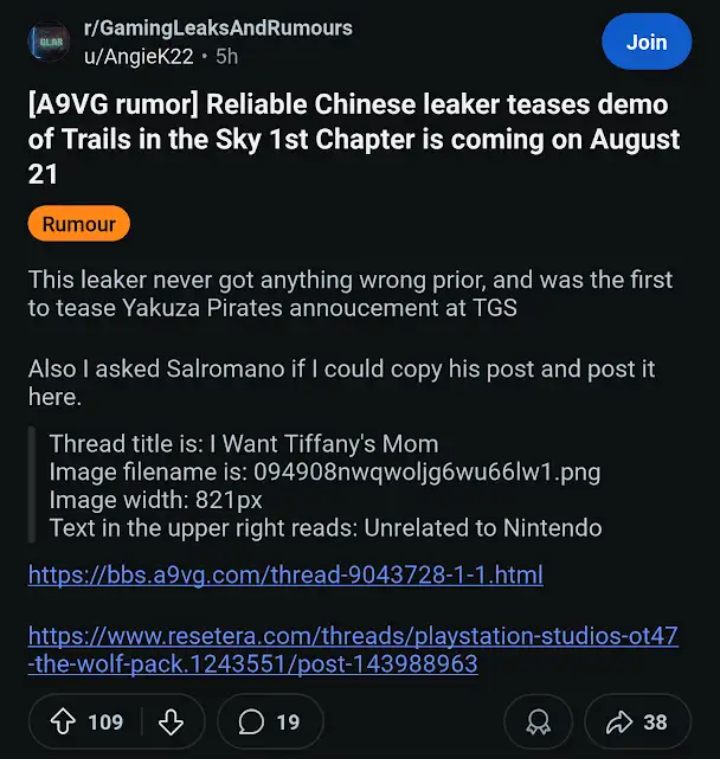Open the subreddit avatar icon

pyautogui.click(x=49, y=42)
